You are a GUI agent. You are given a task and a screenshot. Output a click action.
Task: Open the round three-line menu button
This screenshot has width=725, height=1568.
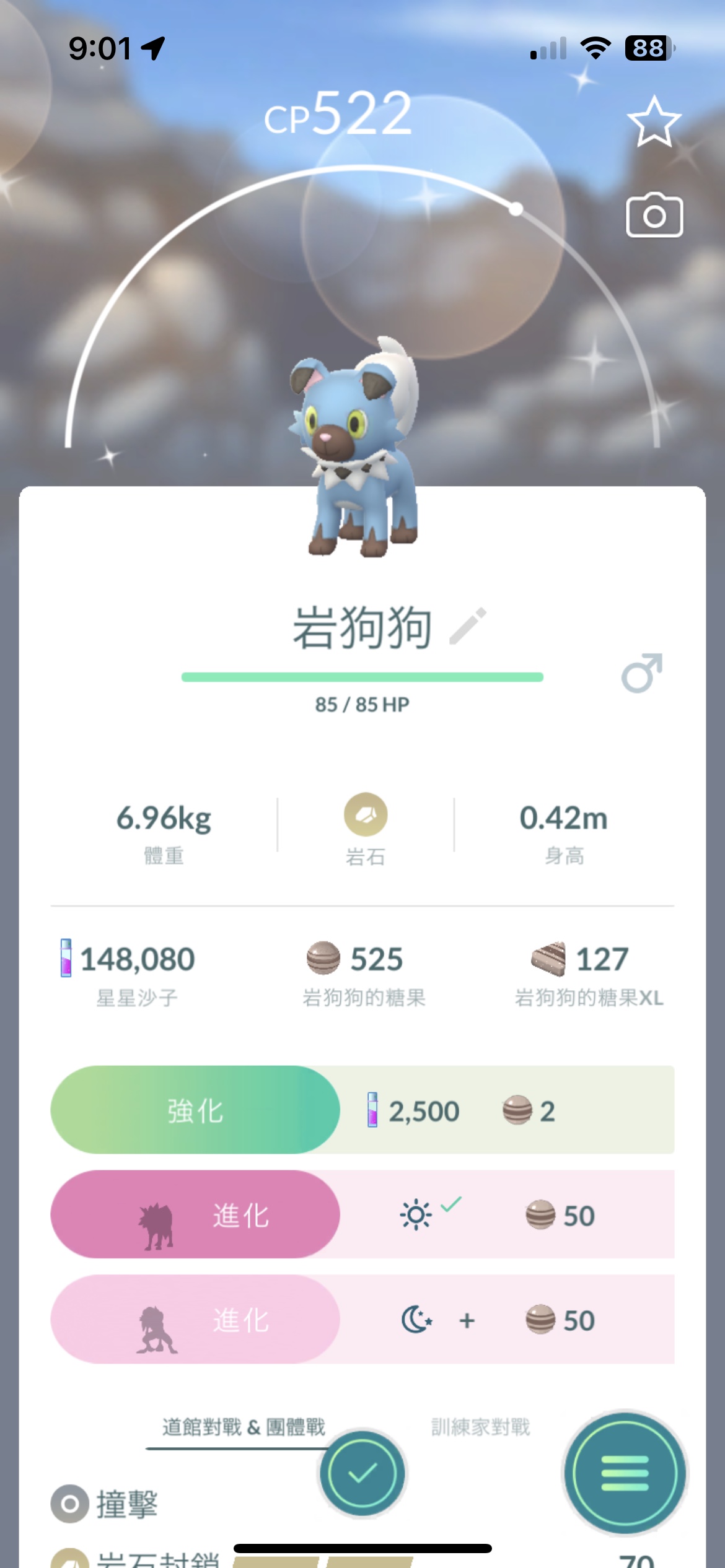pyautogui.click(x=625, y=1474)
